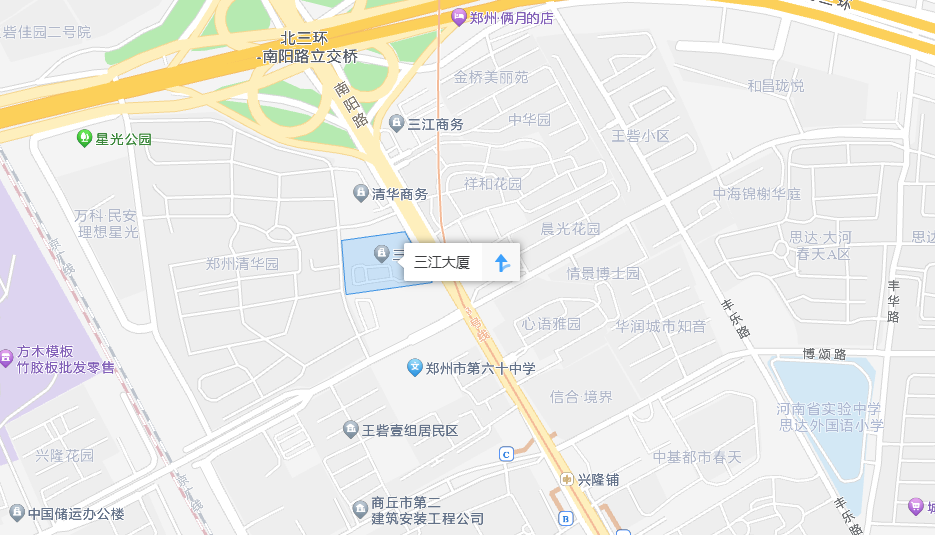Open the 郑州市第六十中学 school marker
The image size is (935, 535).
(414, 368)
